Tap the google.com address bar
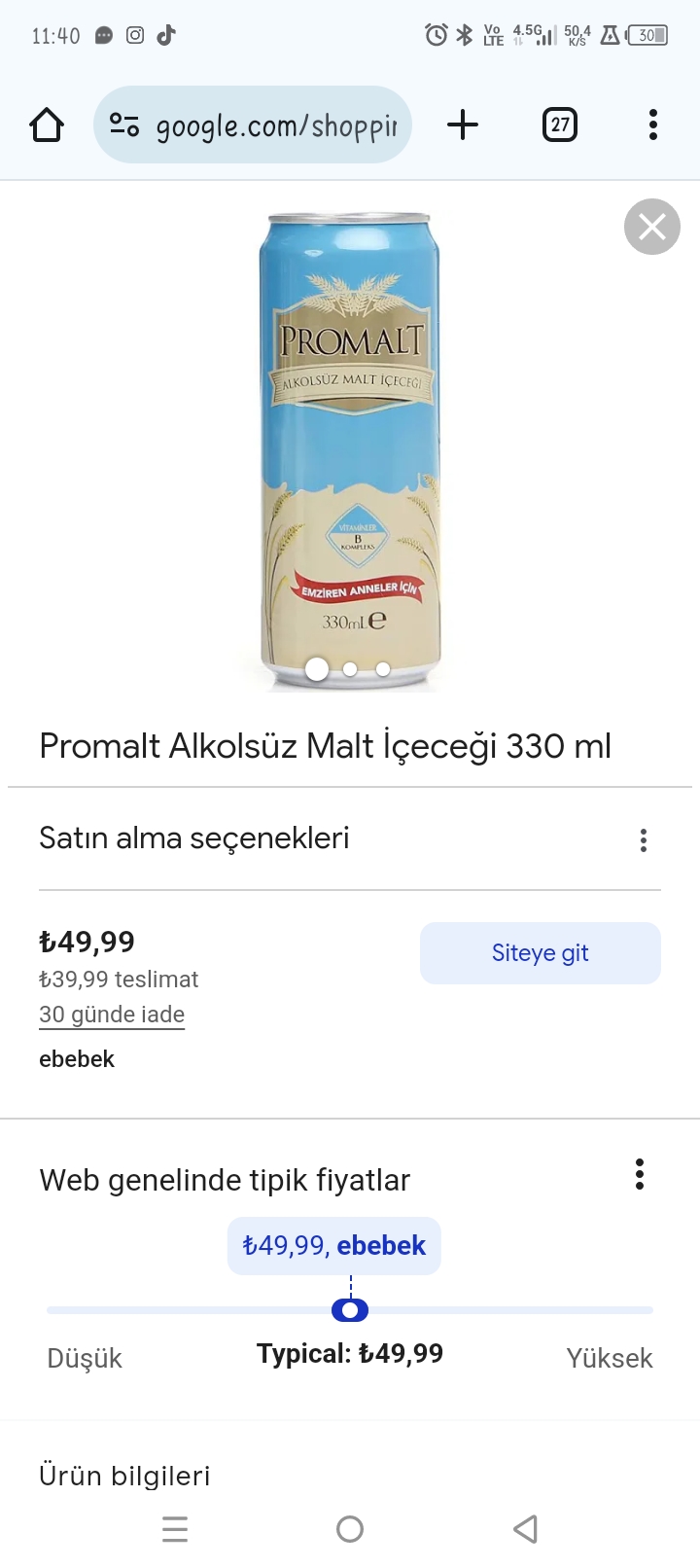 253,125
